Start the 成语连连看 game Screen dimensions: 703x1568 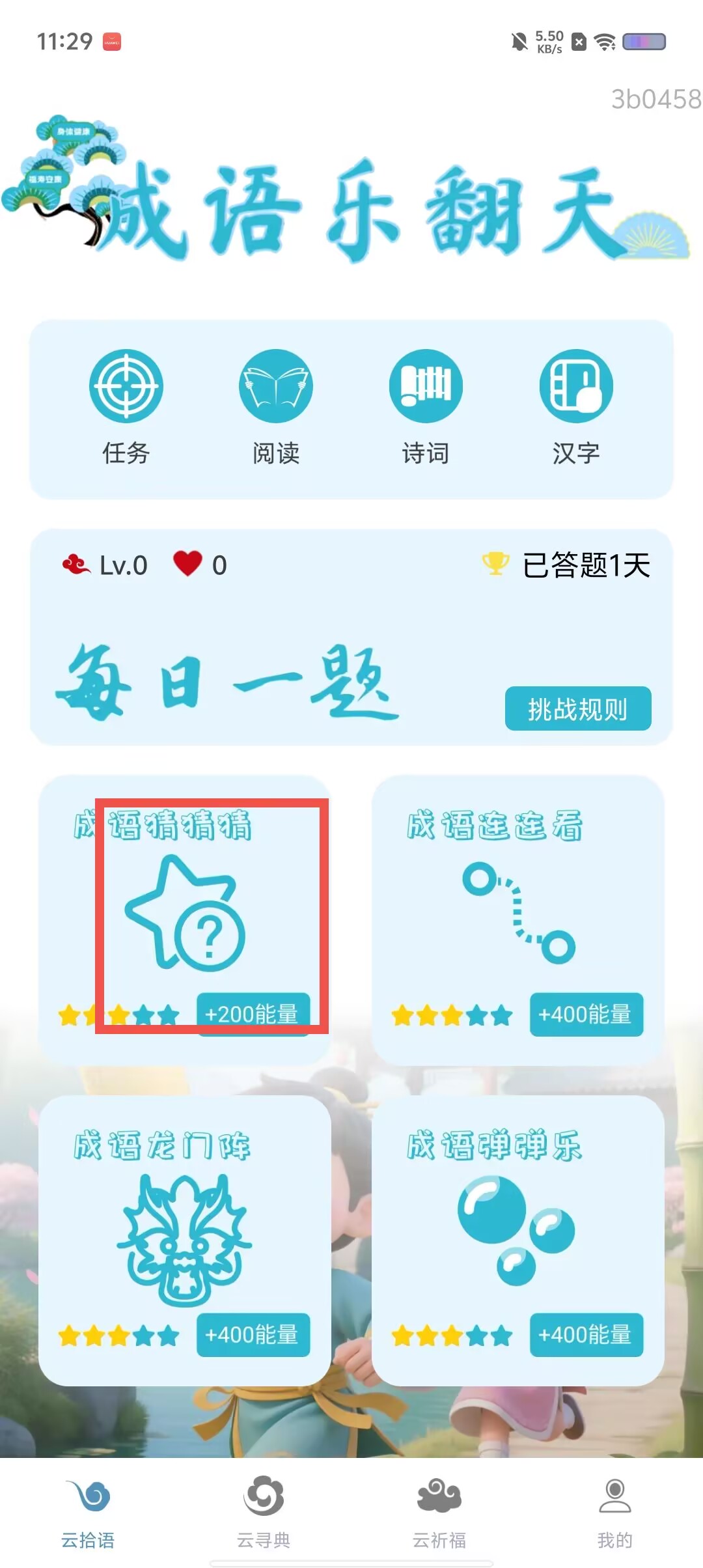[518, 919]
